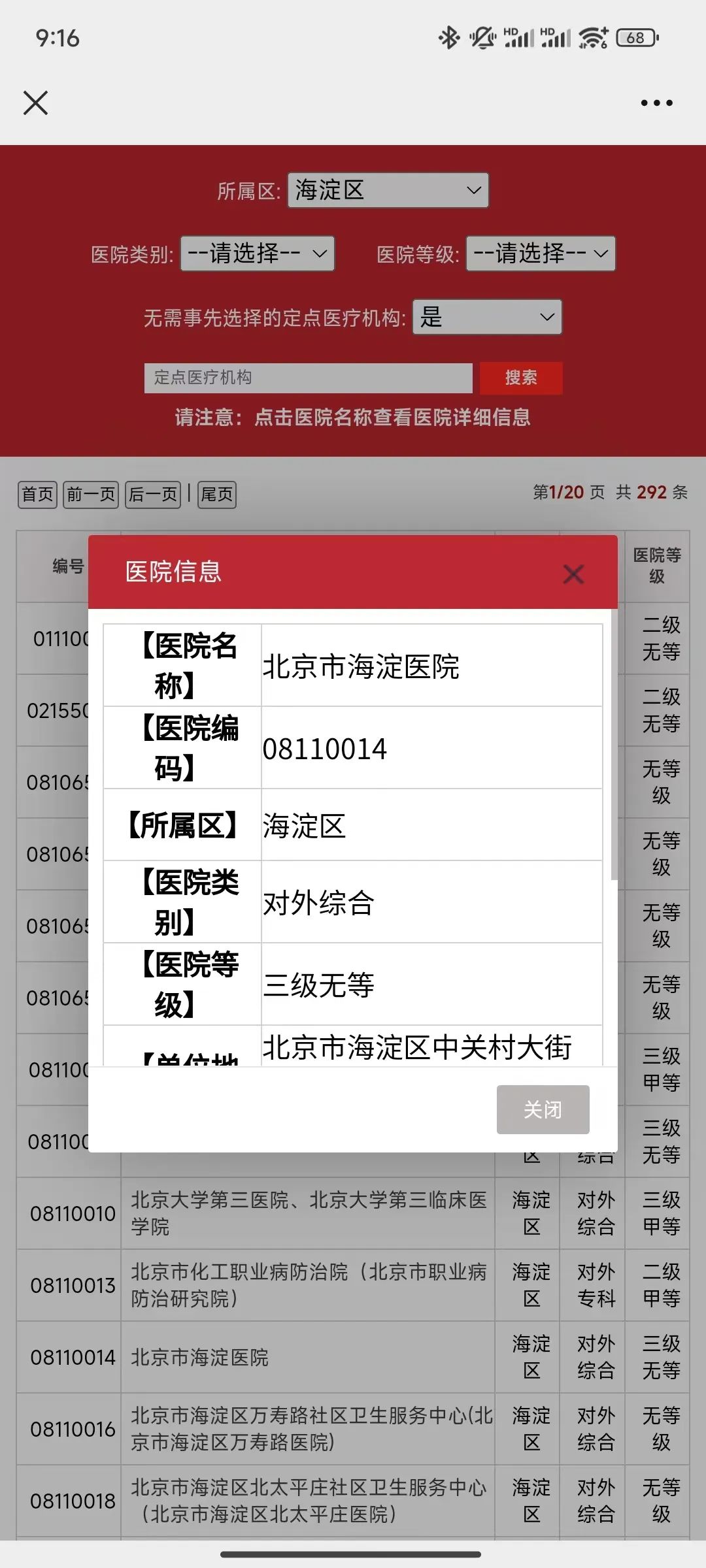The image size is (706, 1568).
Task: Open the 医院等级 dropdown
Action: click(x=541, y=253)
